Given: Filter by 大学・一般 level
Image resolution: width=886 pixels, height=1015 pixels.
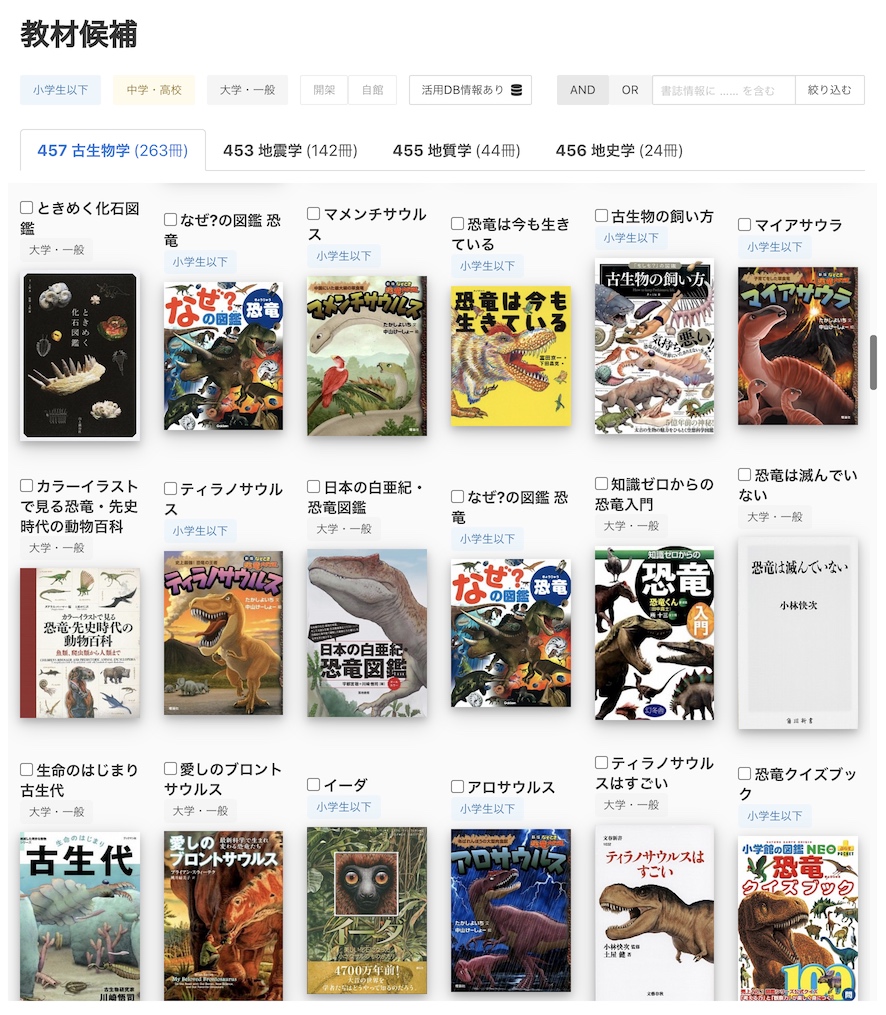Looking at the screenshot, I should pos(247,90).
